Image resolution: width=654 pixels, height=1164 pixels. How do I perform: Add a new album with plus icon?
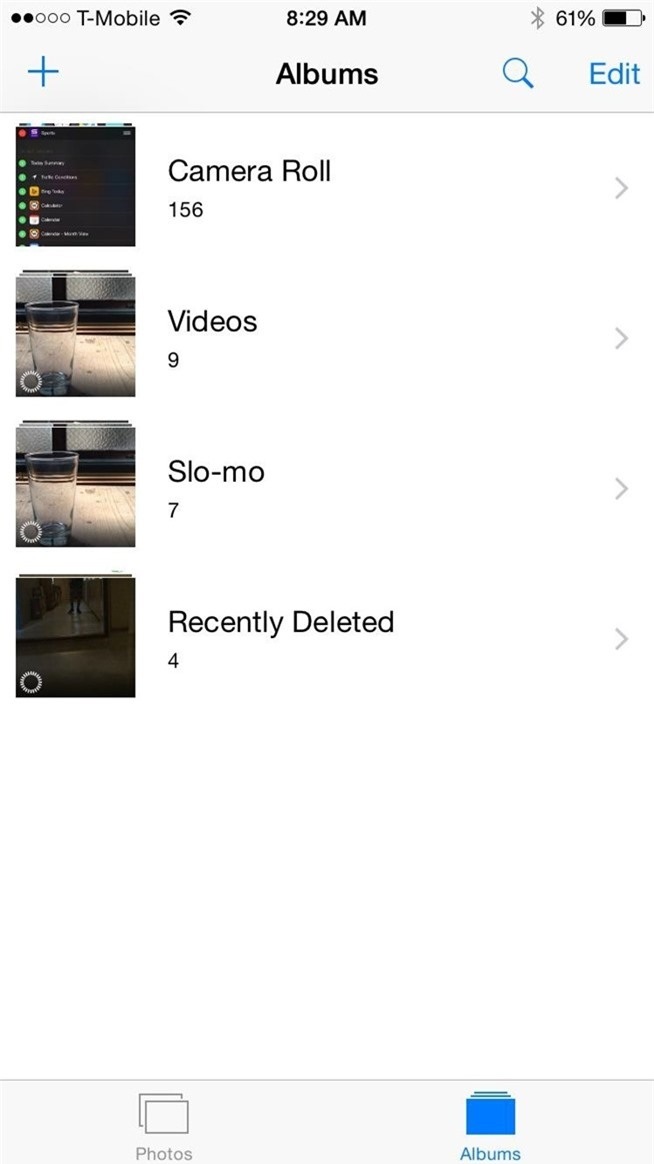pyautogui.click(x=43, y=73)
